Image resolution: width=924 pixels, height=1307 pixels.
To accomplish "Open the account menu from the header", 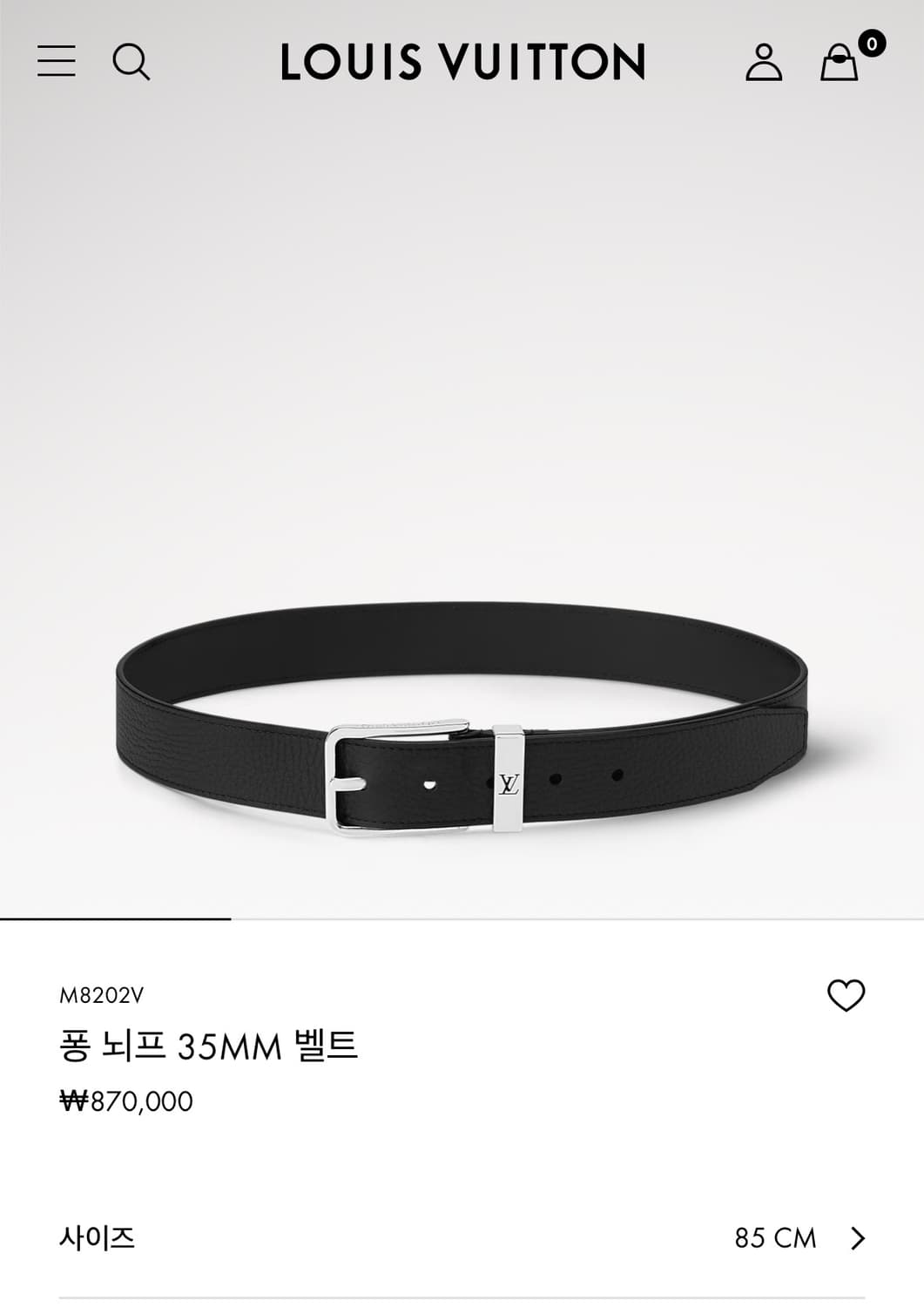I will [x=765, y=62].
